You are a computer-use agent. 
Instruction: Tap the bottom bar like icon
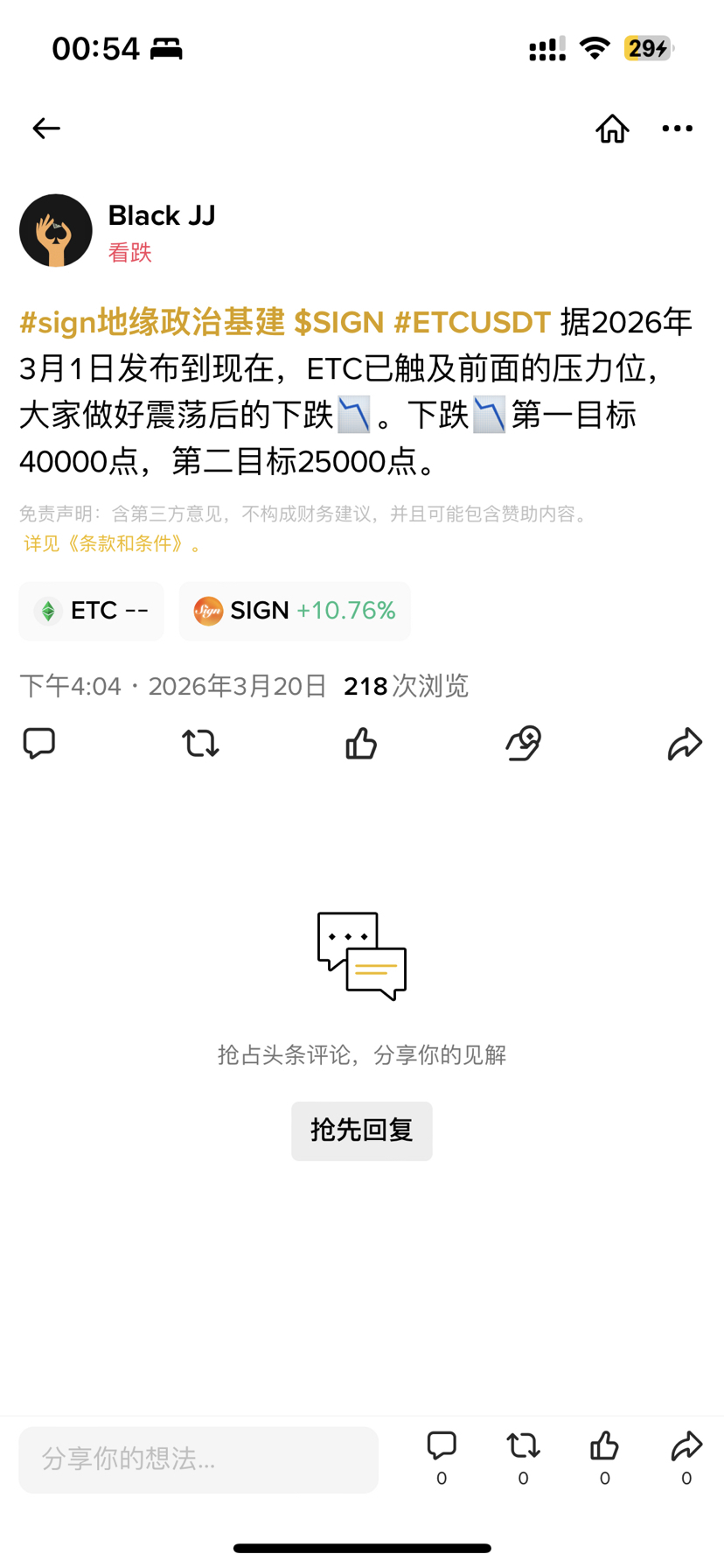(604, 1446)
